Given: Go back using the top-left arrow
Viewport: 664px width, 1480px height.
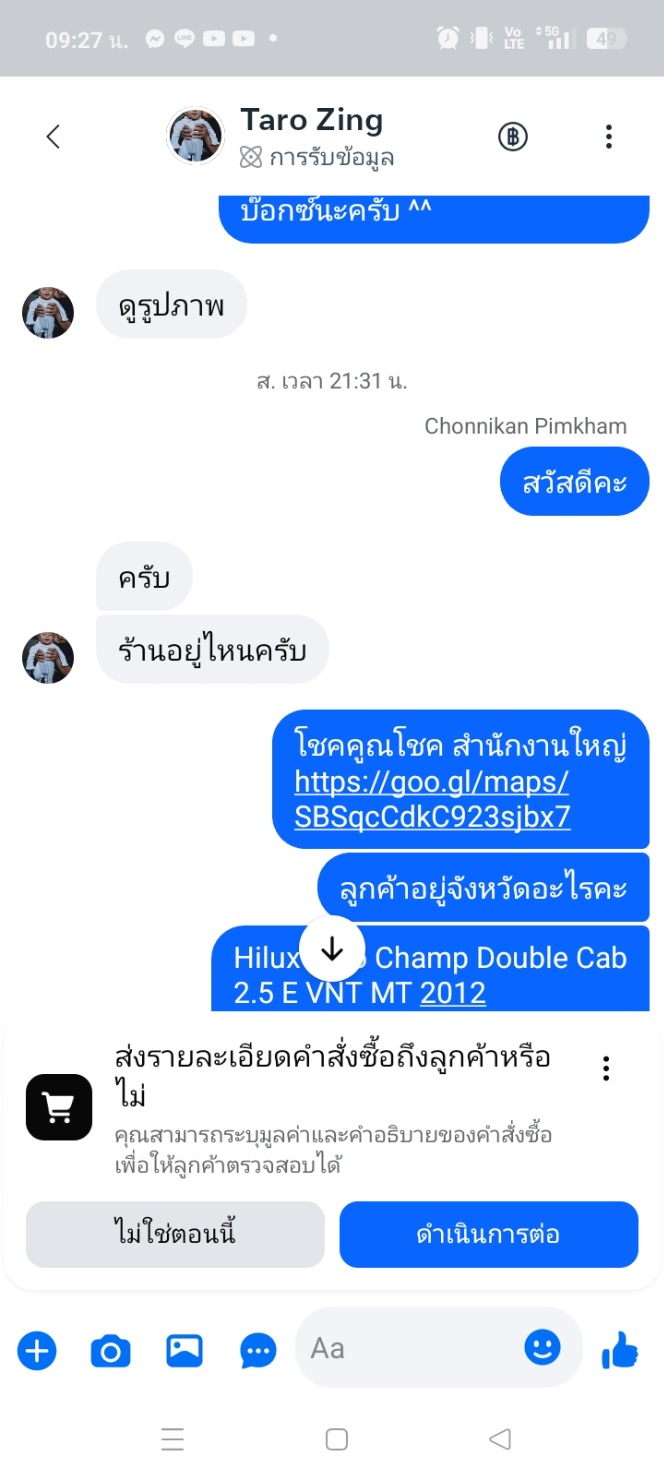Looking at the screenshot, I should [x=54, y=137].
